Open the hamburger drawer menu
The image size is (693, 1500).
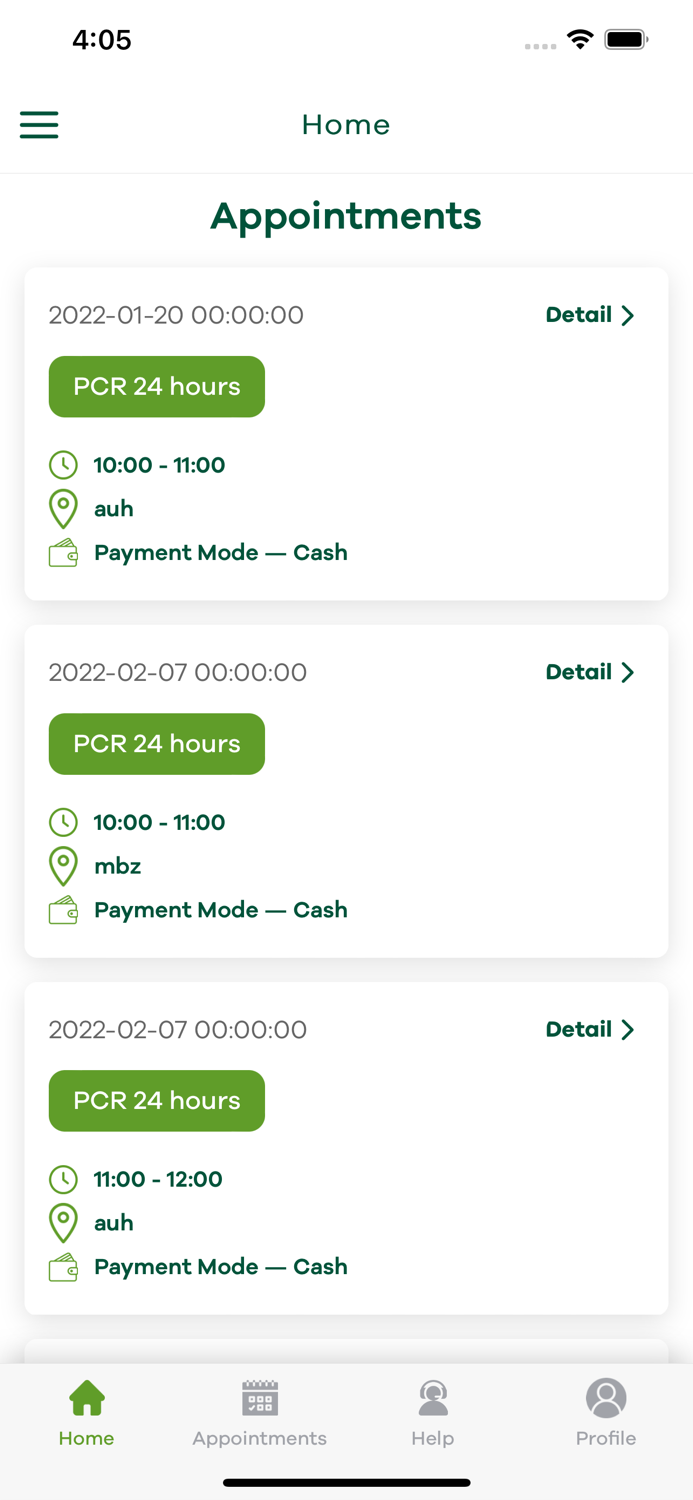39,125
